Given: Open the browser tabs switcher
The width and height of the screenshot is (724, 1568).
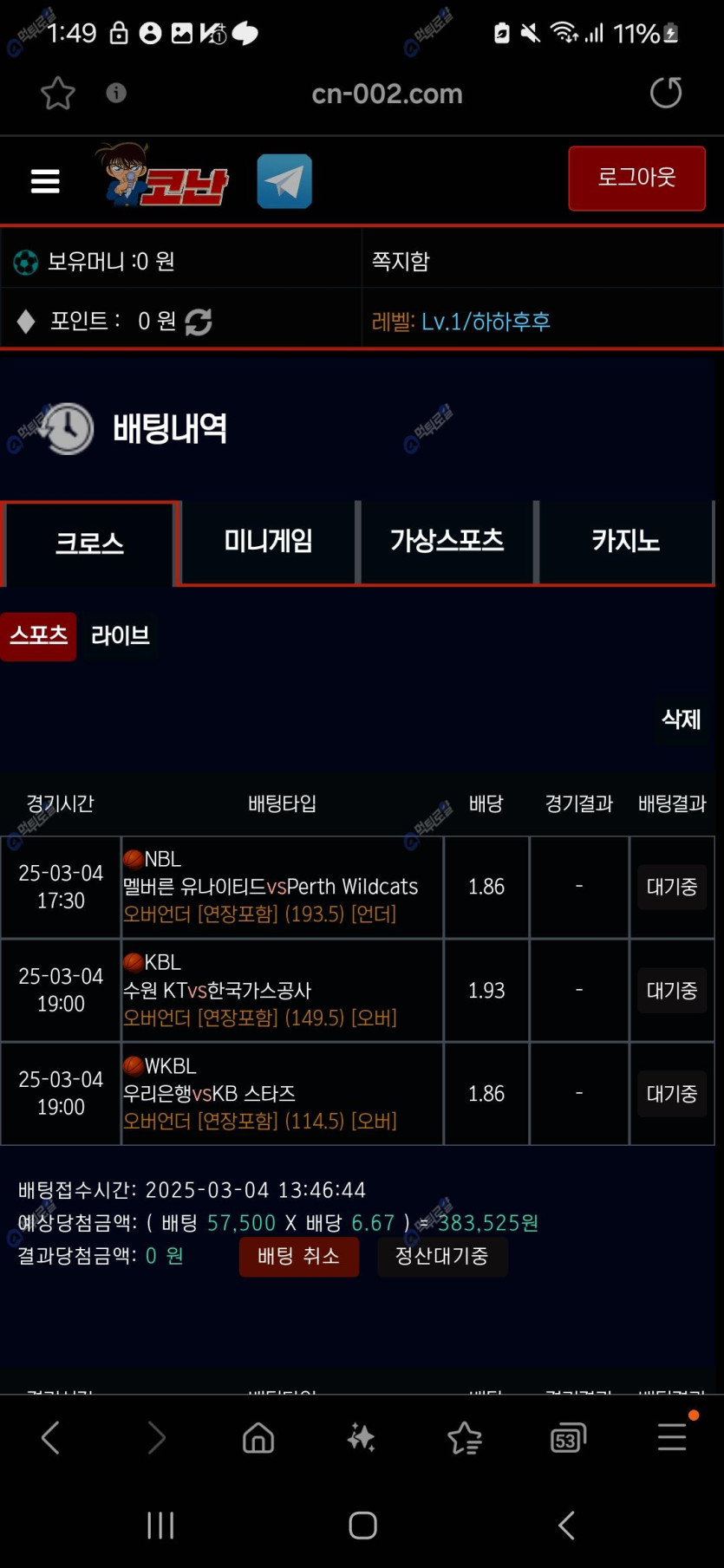Looking at the screenshot, I should pyautogui.click(x=568, y=1438).
